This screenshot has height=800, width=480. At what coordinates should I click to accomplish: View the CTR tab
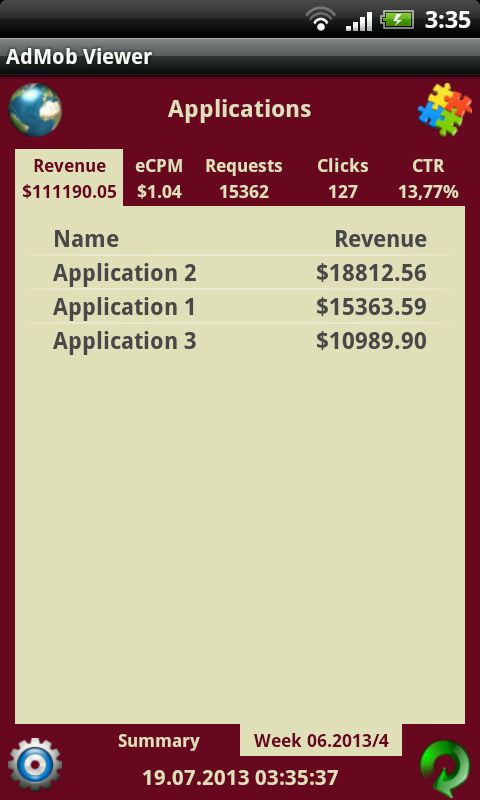click(x=428, y=178)
